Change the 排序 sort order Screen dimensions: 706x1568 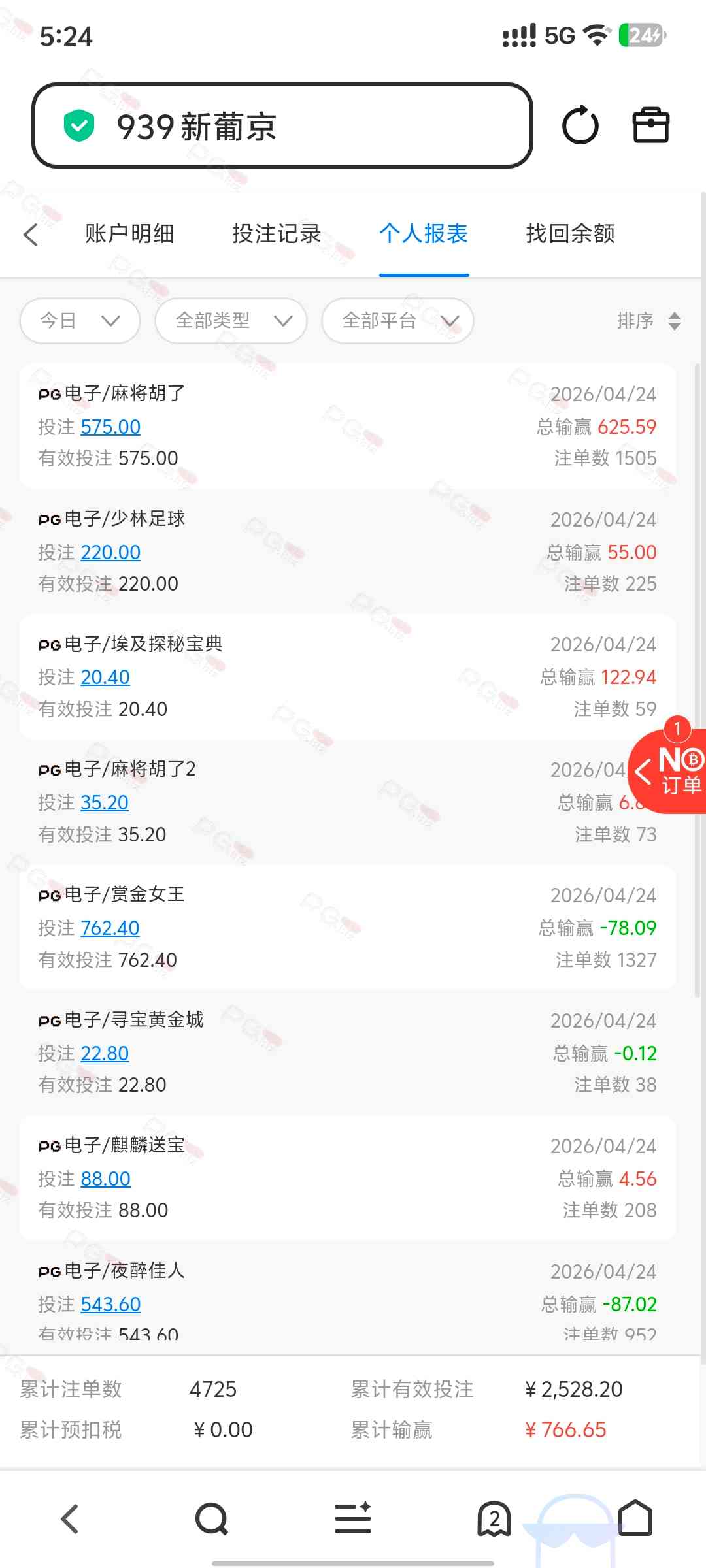[648, 320]
